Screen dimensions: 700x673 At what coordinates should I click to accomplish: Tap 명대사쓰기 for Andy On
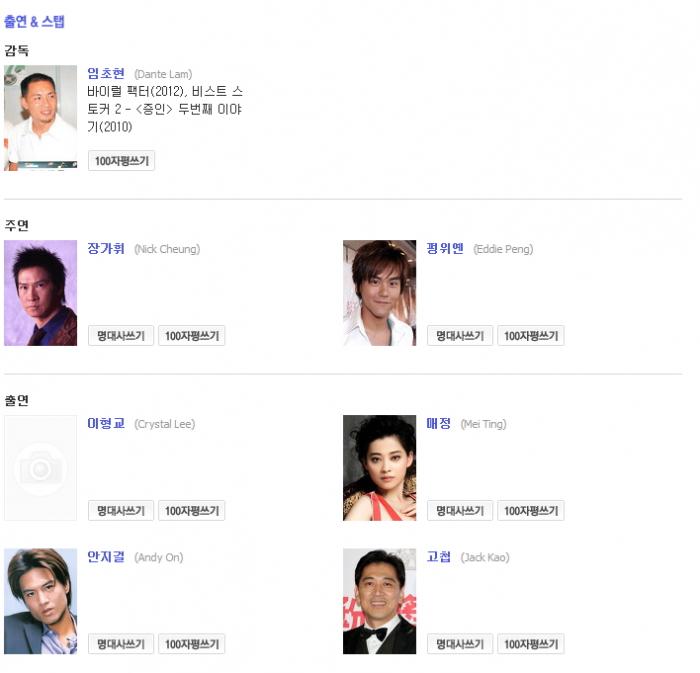[x=121, y=644]
